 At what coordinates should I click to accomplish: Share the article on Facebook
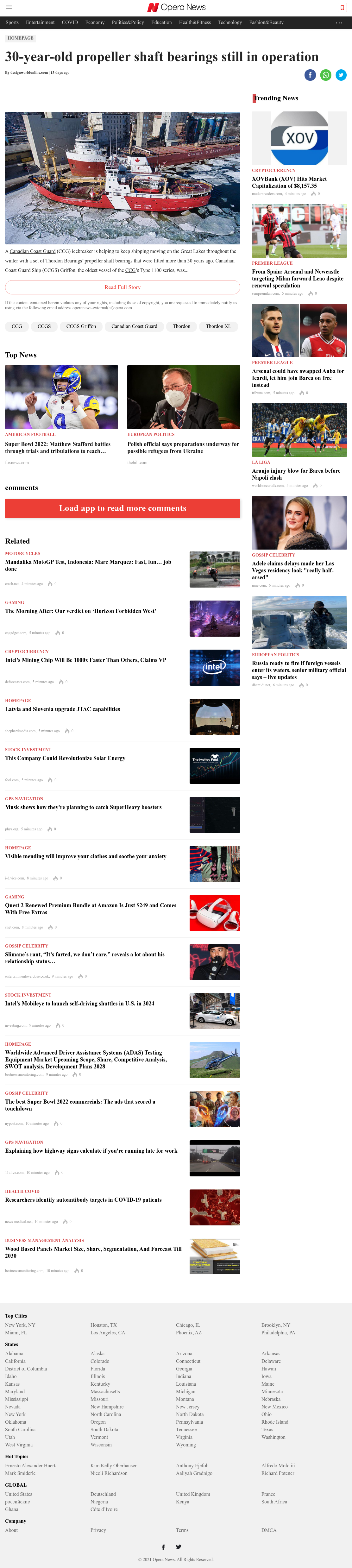point(310,75)
